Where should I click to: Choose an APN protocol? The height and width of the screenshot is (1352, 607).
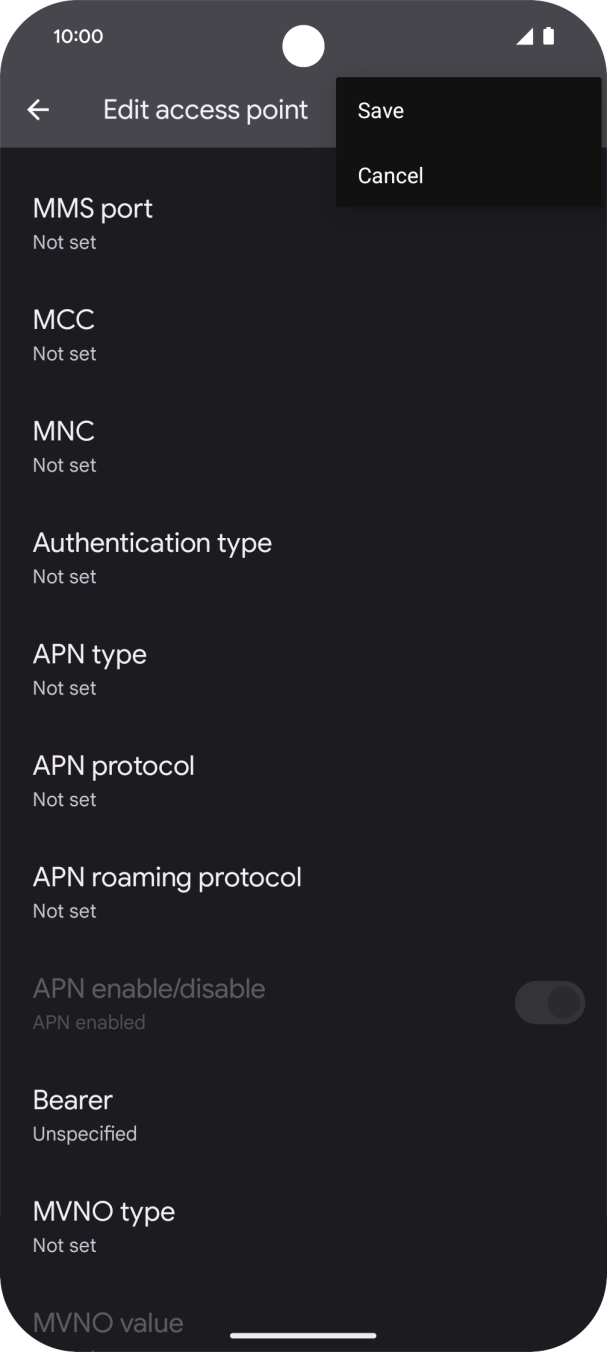click(113, 780)
